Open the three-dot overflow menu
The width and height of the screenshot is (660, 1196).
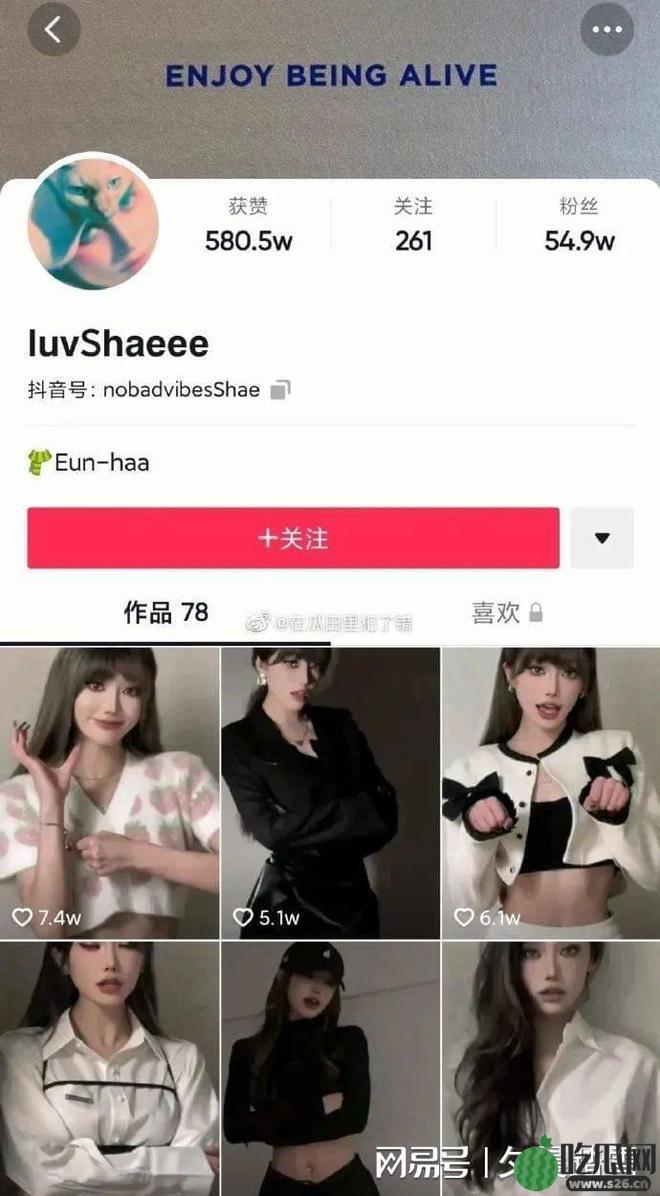tap(607, 30)
